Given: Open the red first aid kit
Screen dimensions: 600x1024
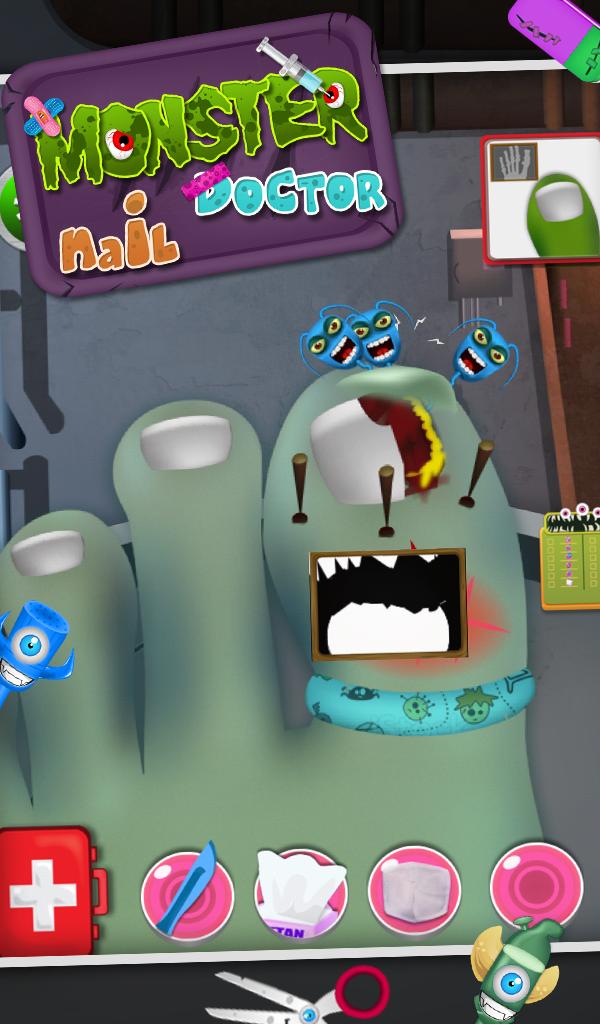Looking at the screenshot, I should click(x=48, y=890).
